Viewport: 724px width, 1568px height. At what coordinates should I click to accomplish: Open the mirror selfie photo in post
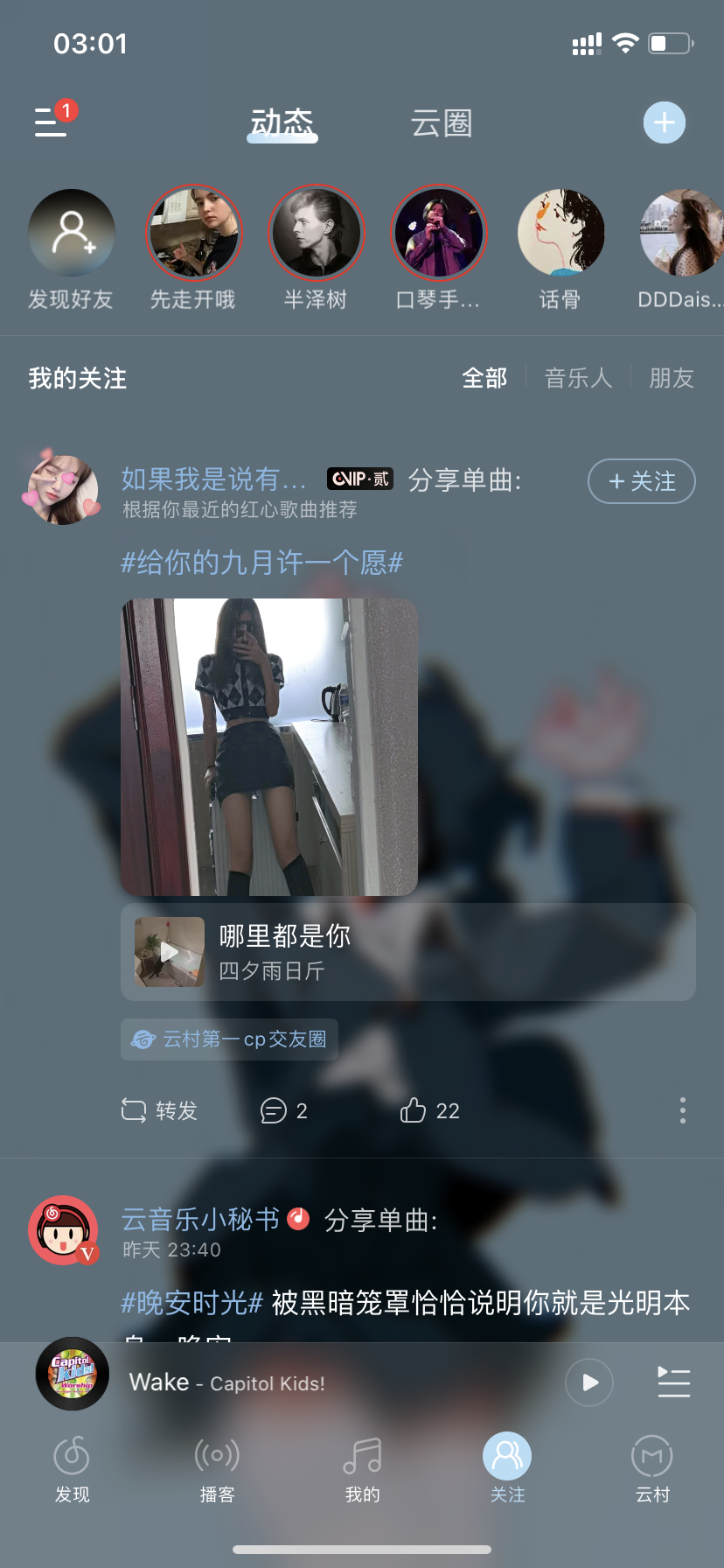(x=269, y=746)
